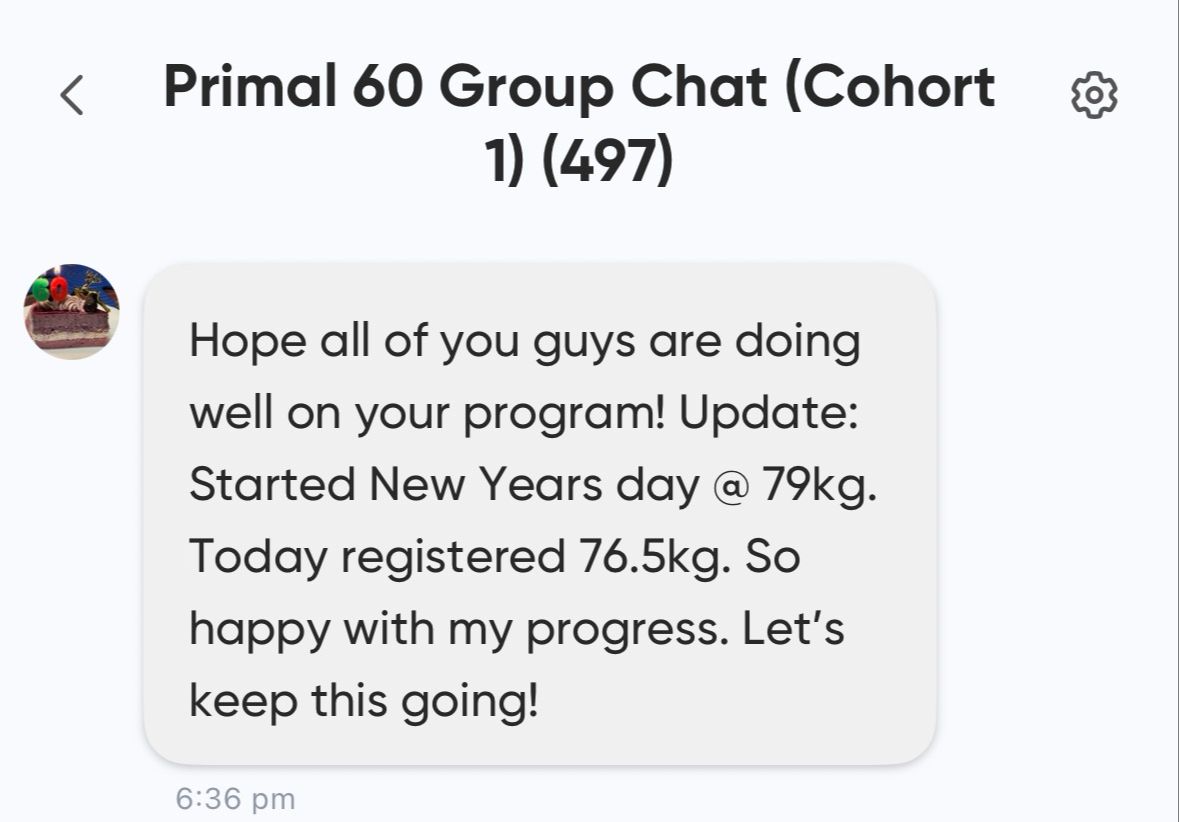Go back from the group chat
The image size is (1179, 822).
71,95
